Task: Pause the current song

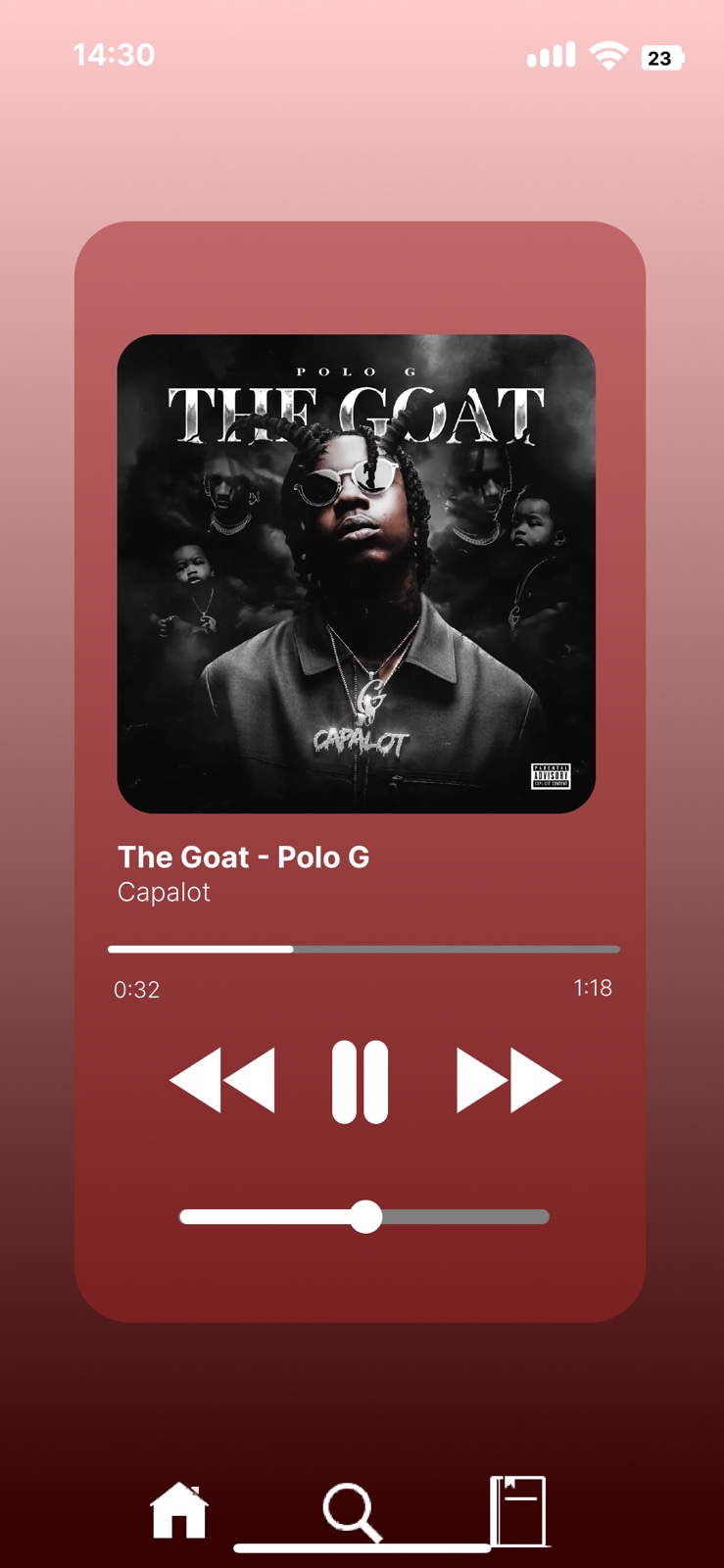Action: pos(360,1081)
